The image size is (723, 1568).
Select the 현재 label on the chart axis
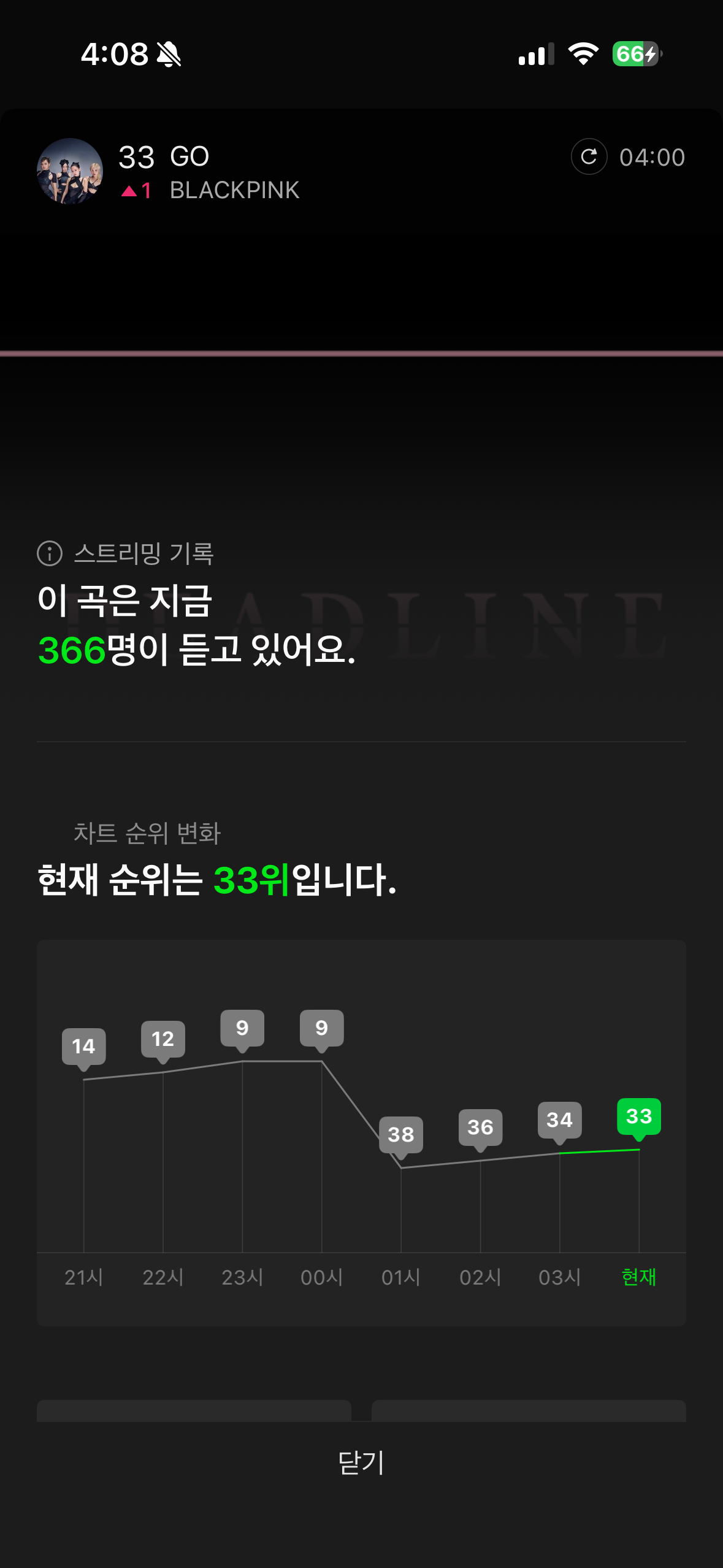pos(638,1278)
